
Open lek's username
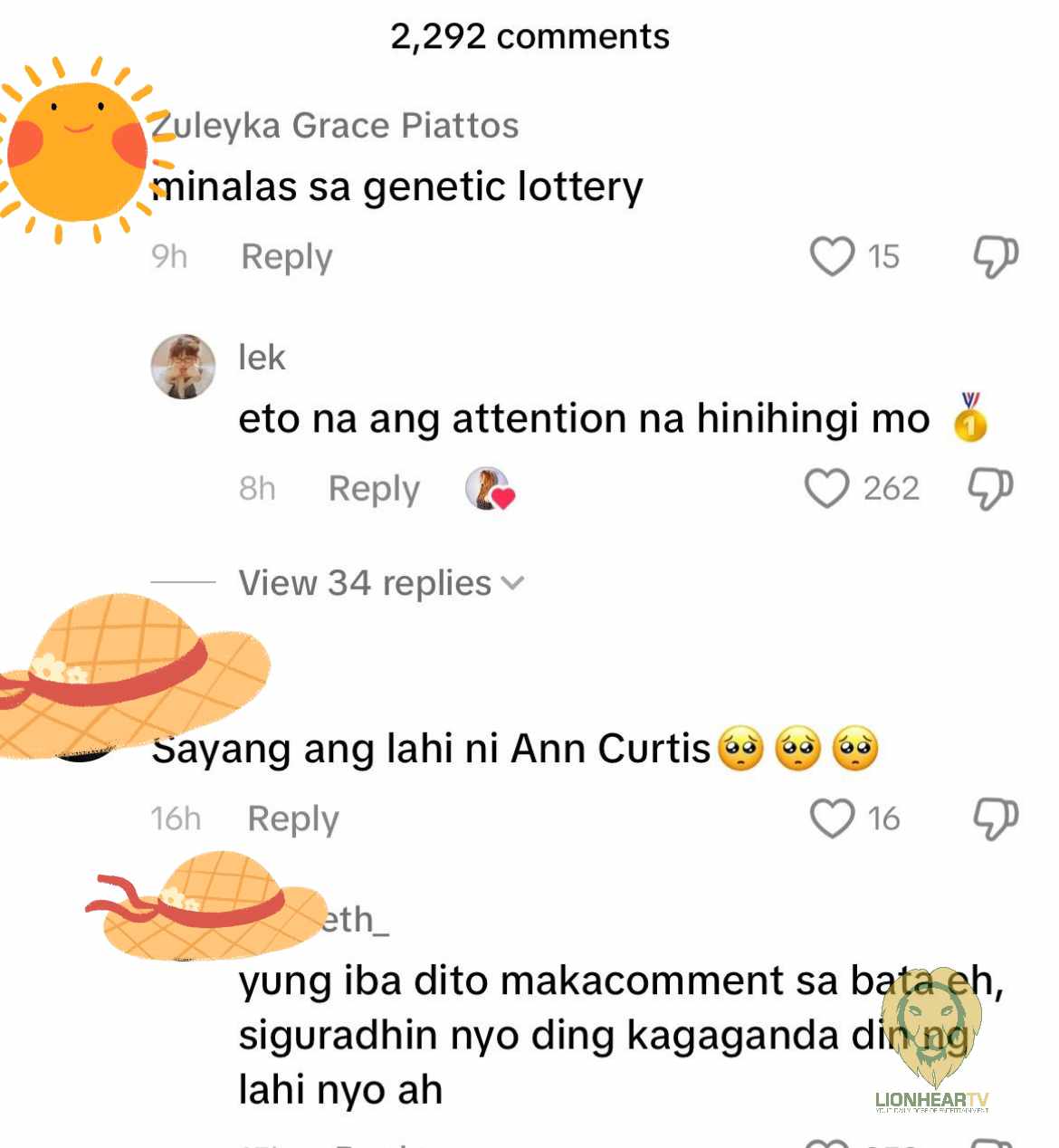(x=262, y=358)
